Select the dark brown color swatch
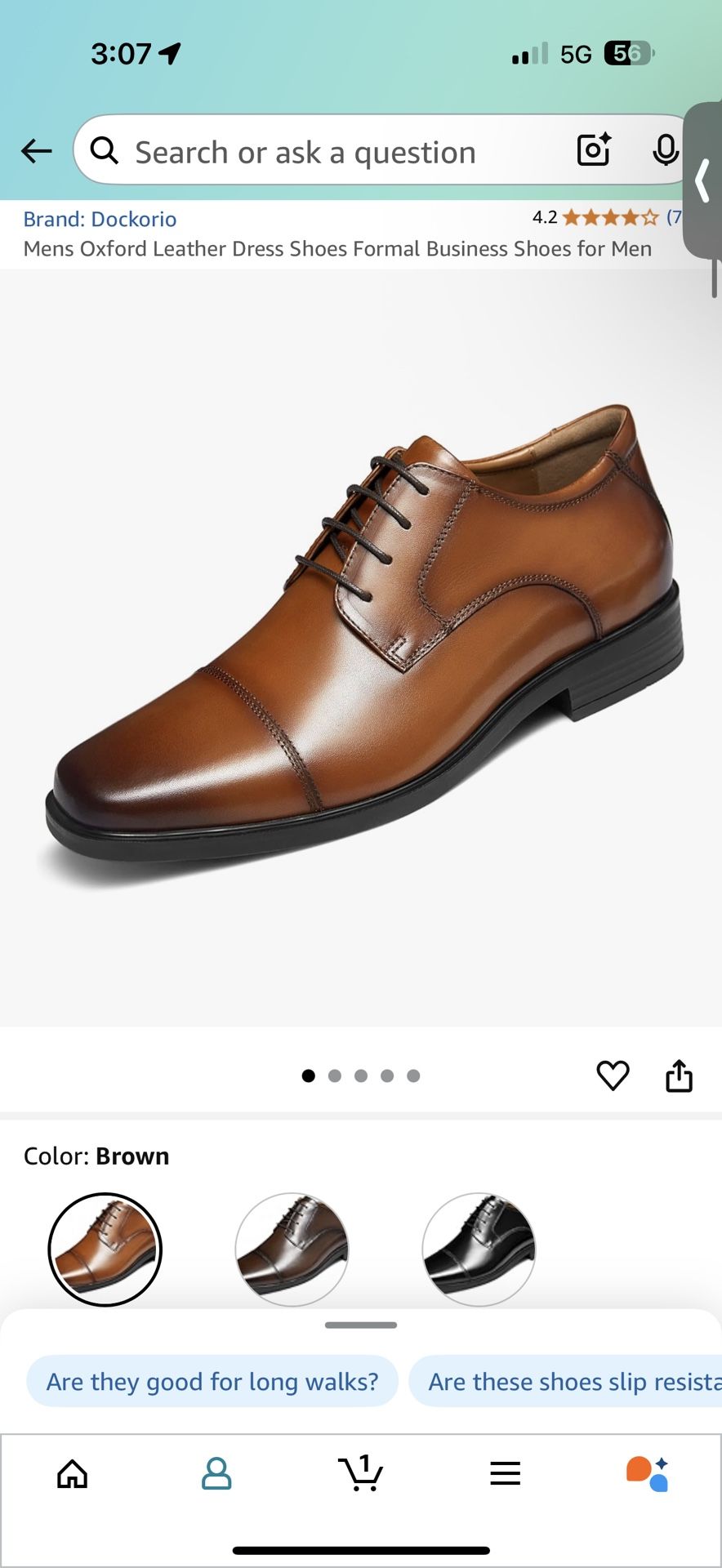Image resolution: width=722 pixels, height=1568 pixels. click(x=292, y=1249)
